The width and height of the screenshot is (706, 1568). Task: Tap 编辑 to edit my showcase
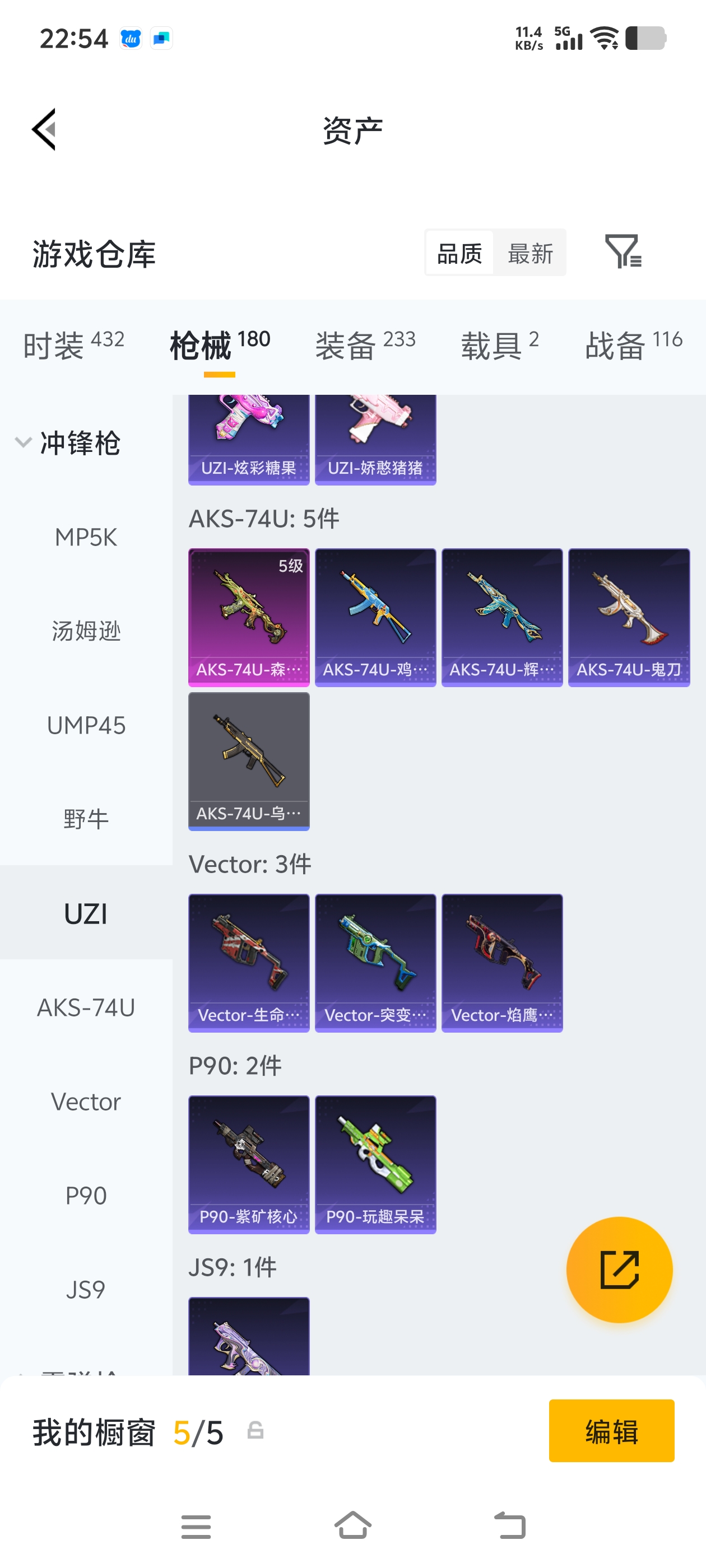(611, 1430)
